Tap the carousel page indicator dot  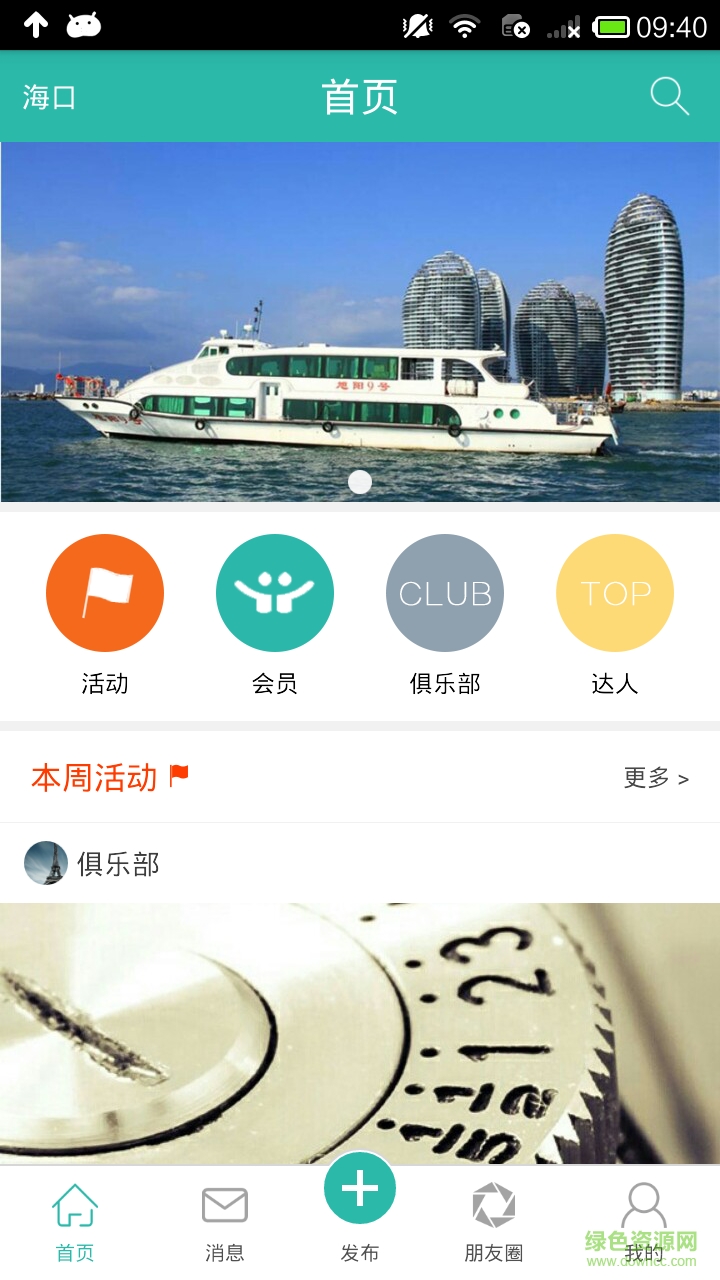(360, 482)
